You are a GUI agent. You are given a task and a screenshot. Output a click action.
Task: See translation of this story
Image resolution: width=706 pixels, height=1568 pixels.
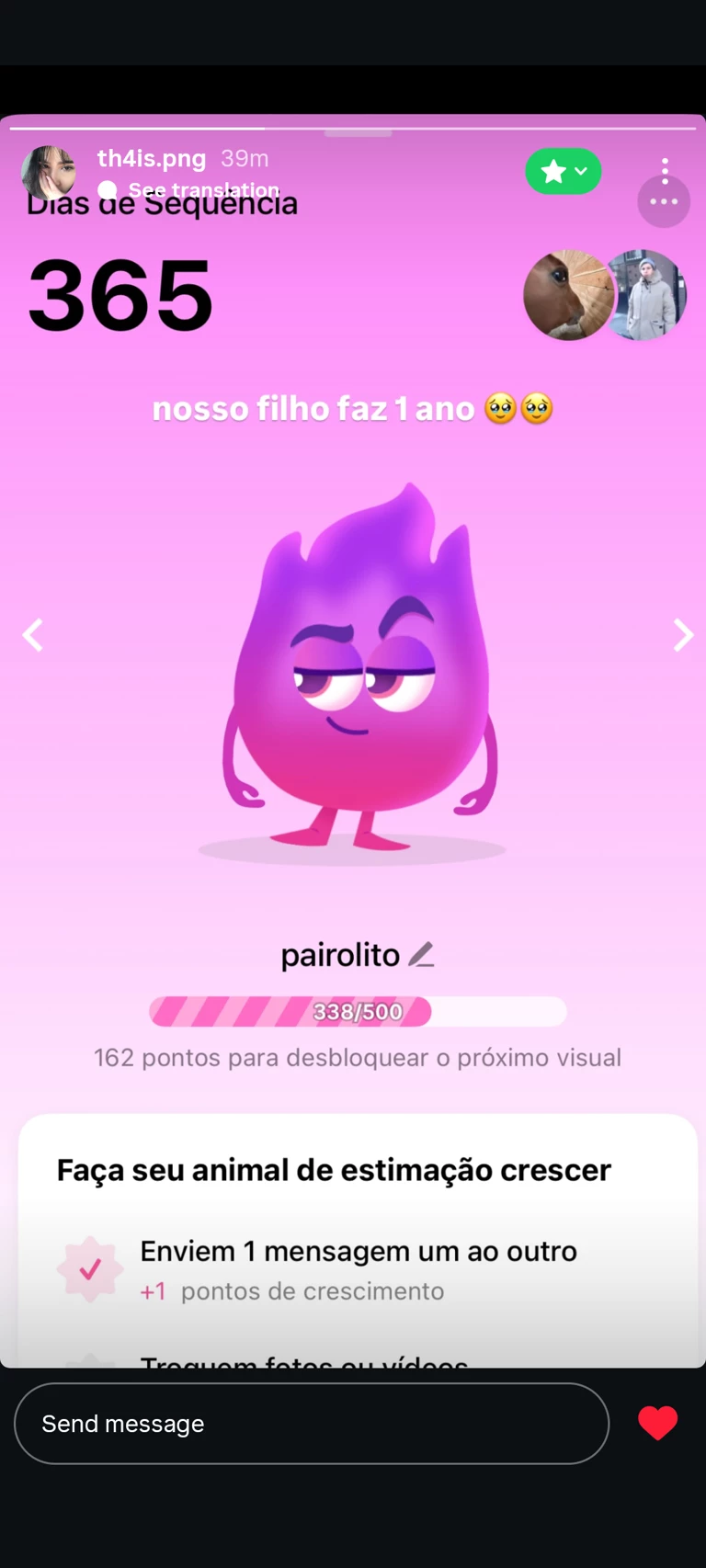[202, 190]
